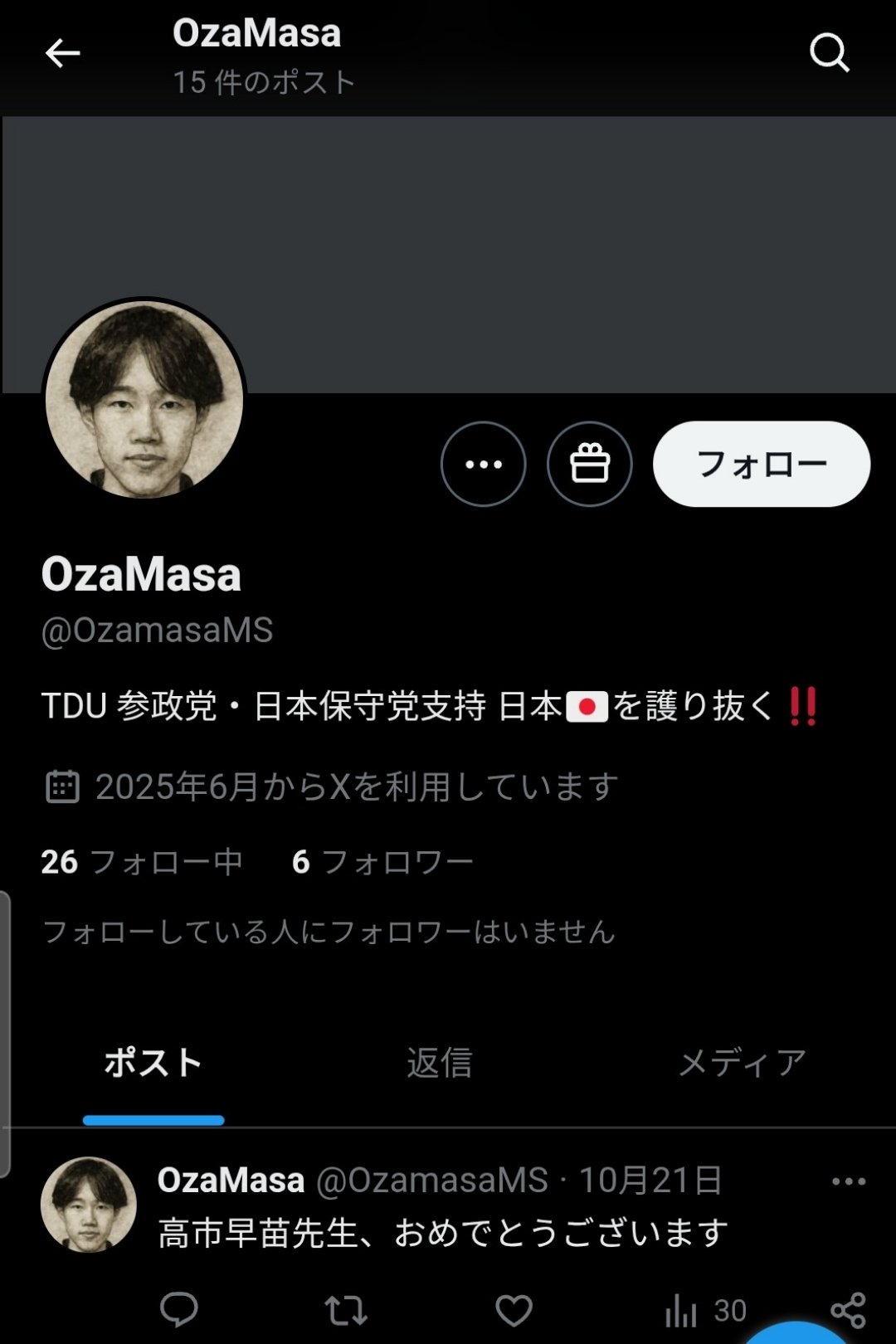Select the ポスト tab
The width and height of the screenshot is (896, 1344).
click(x=153, y=1063)
